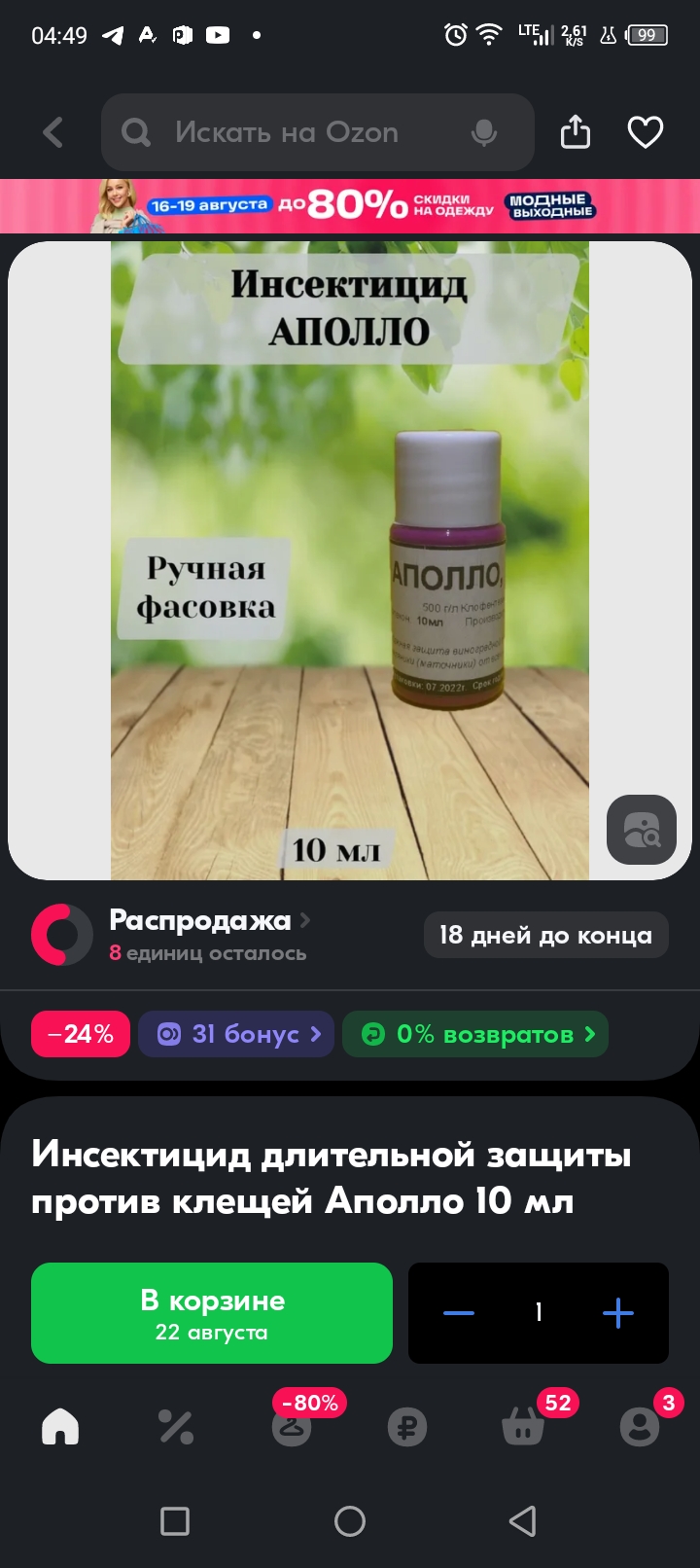The height and width of the screenshot is (1568, 700).
Task: Open the 80% clothing discount banner
Action: click(350, 205)
